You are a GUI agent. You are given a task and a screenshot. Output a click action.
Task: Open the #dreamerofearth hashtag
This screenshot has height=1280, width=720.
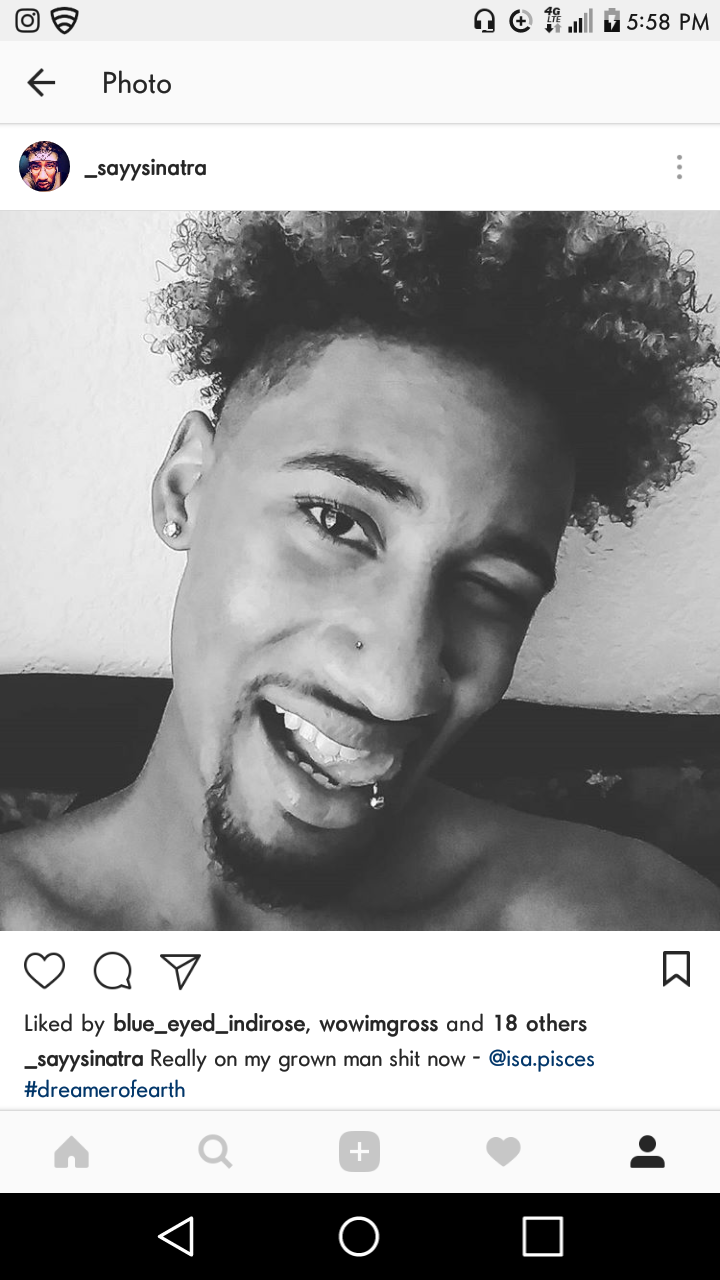pyautogui.click(x=105, y=1090)
